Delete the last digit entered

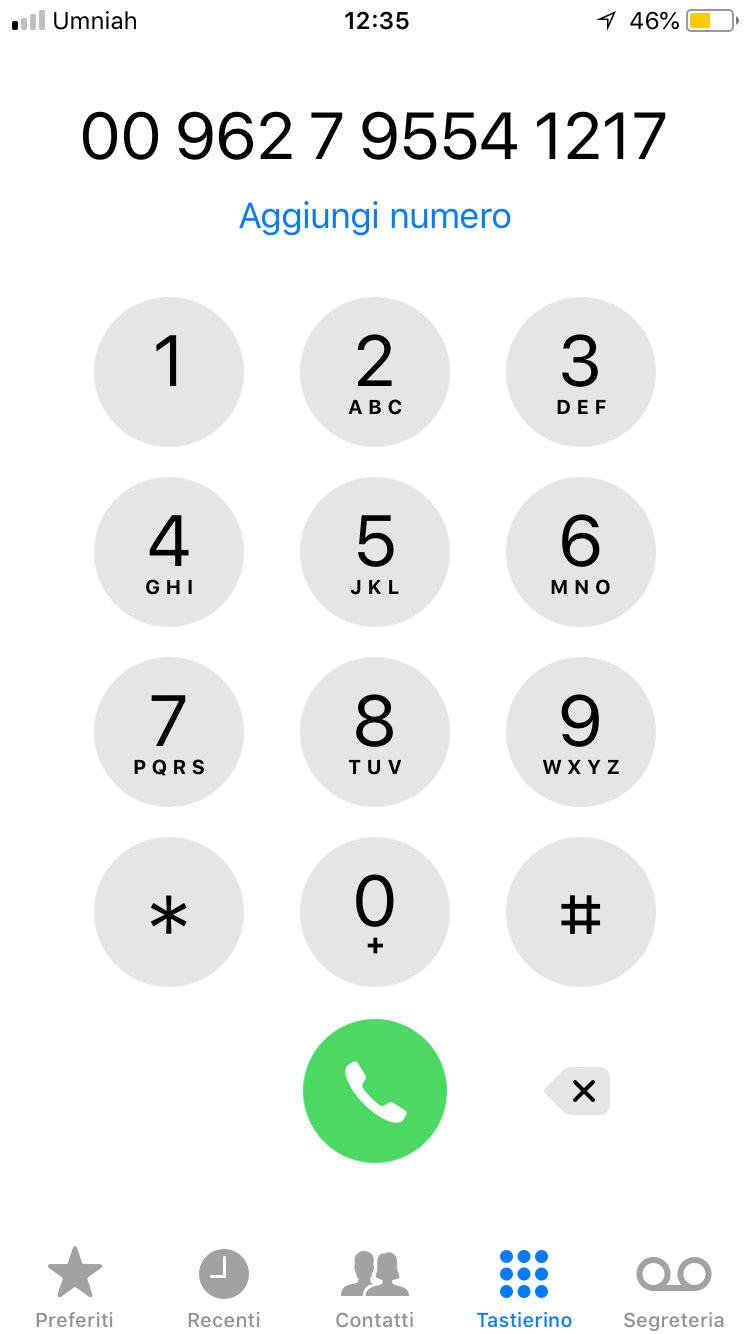(579, 1091)
